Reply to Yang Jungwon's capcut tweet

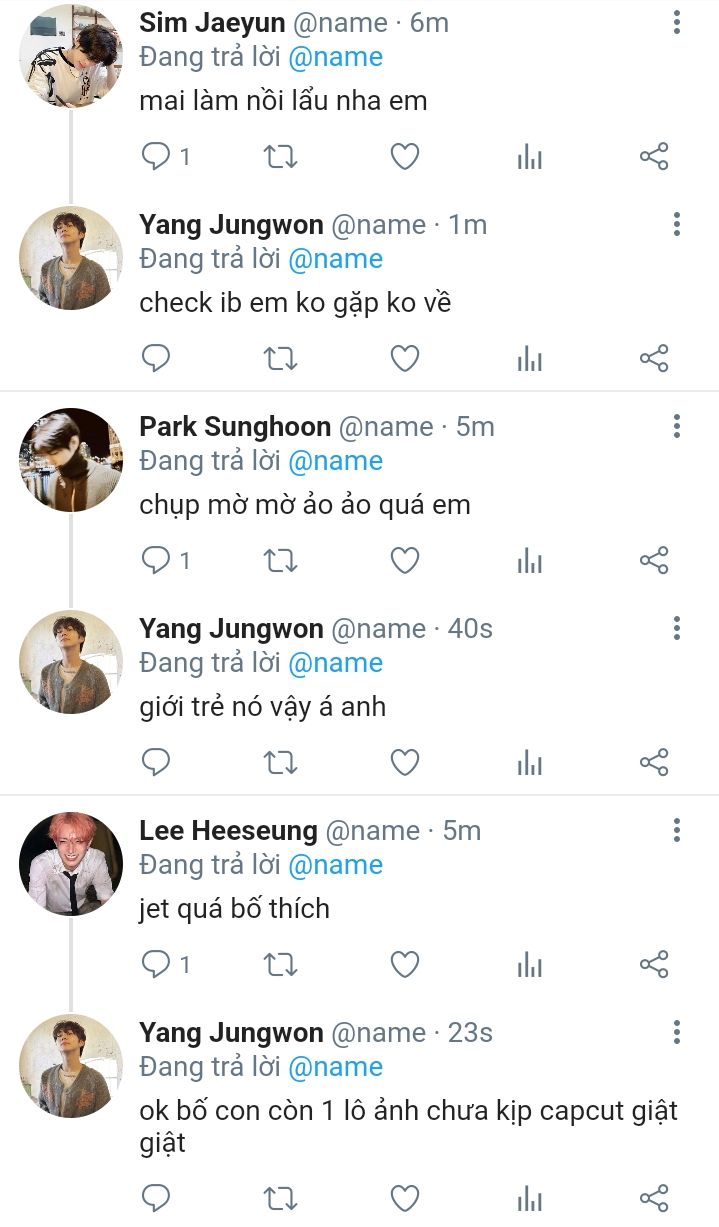coord(156,1197)
